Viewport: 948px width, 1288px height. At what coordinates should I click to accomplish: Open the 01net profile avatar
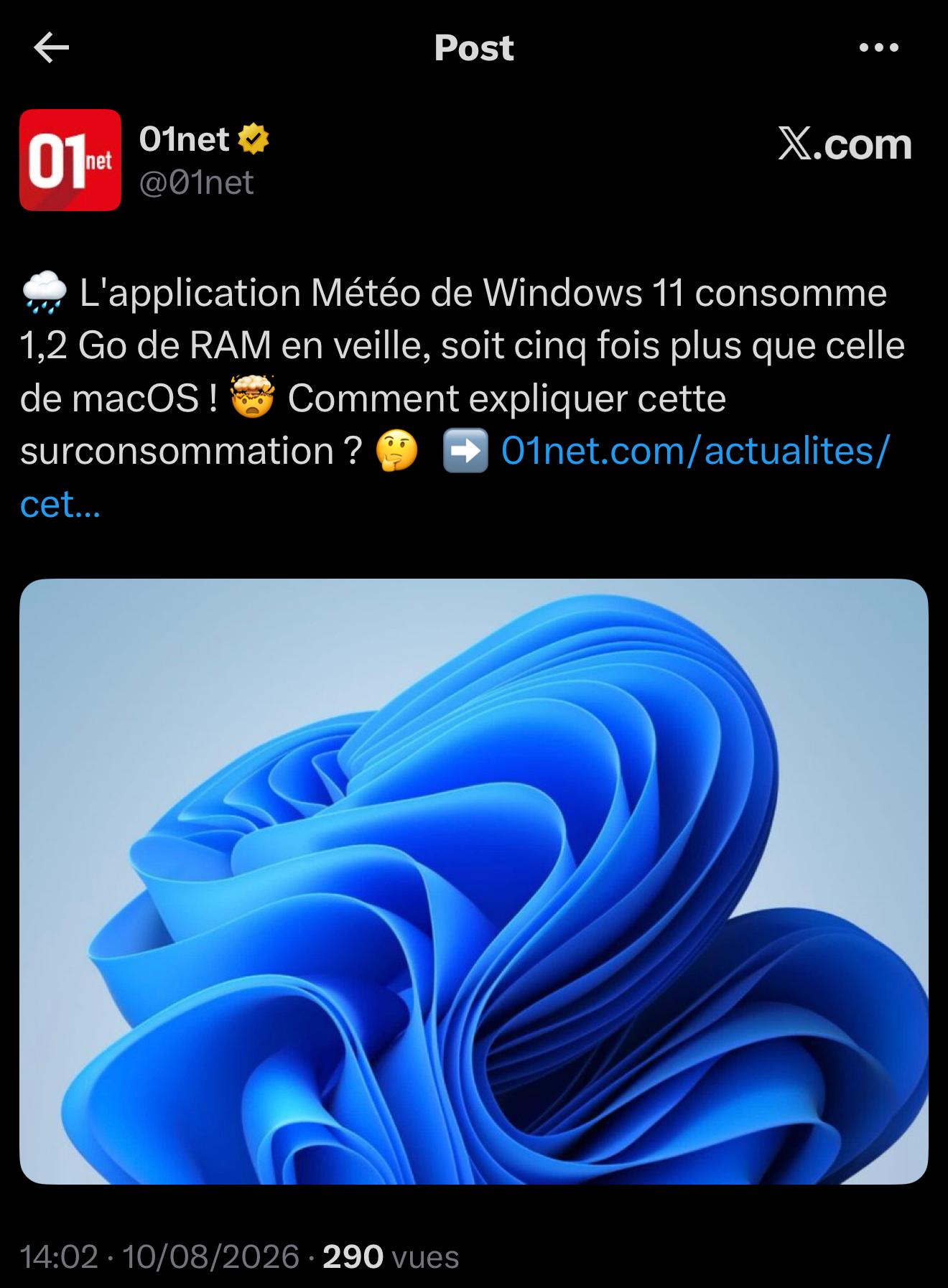pos(70,159)
